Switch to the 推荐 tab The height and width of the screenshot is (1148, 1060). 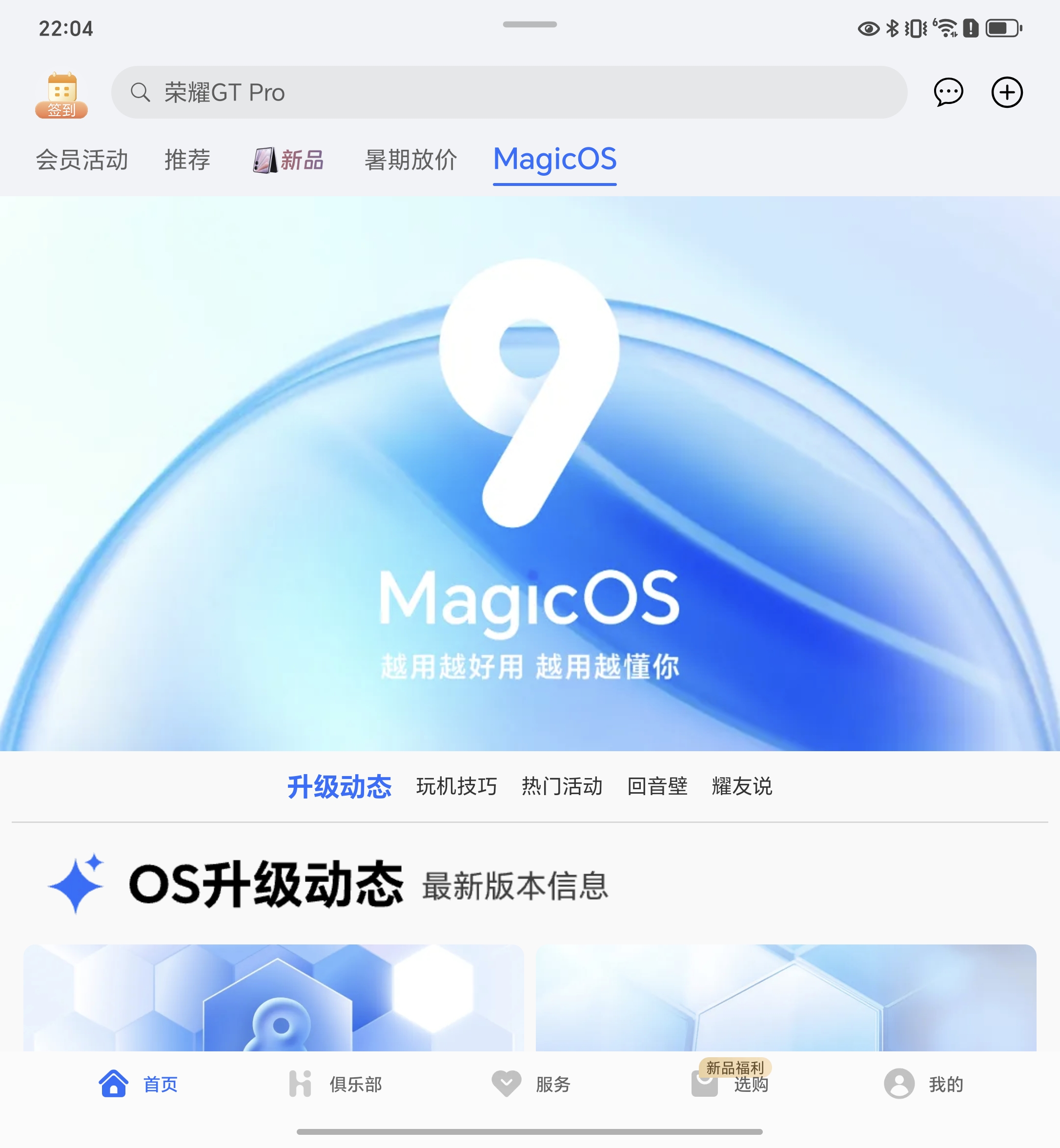point(187,160)
